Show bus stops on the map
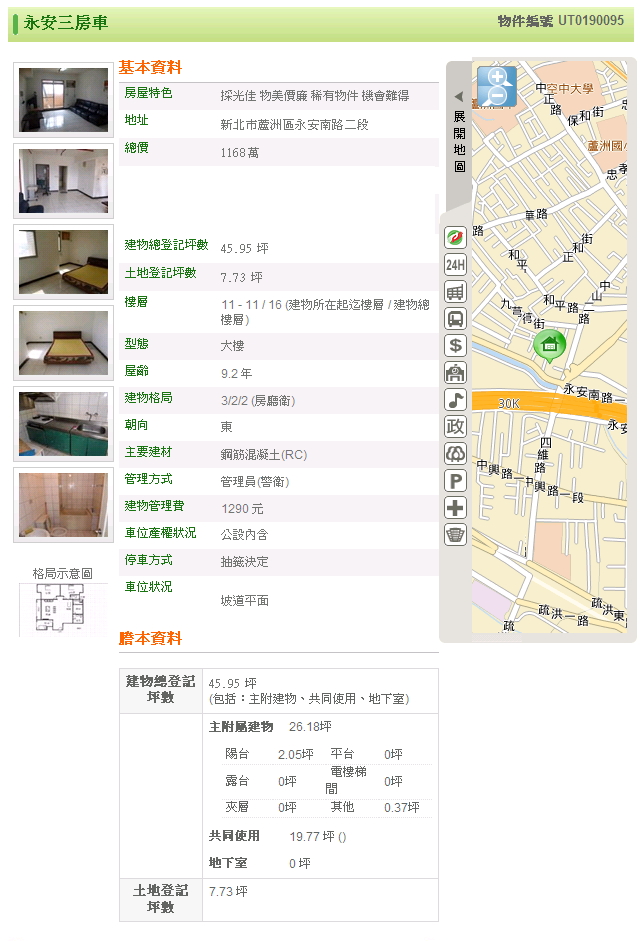 pyautogui.click(x=455, y=319)
